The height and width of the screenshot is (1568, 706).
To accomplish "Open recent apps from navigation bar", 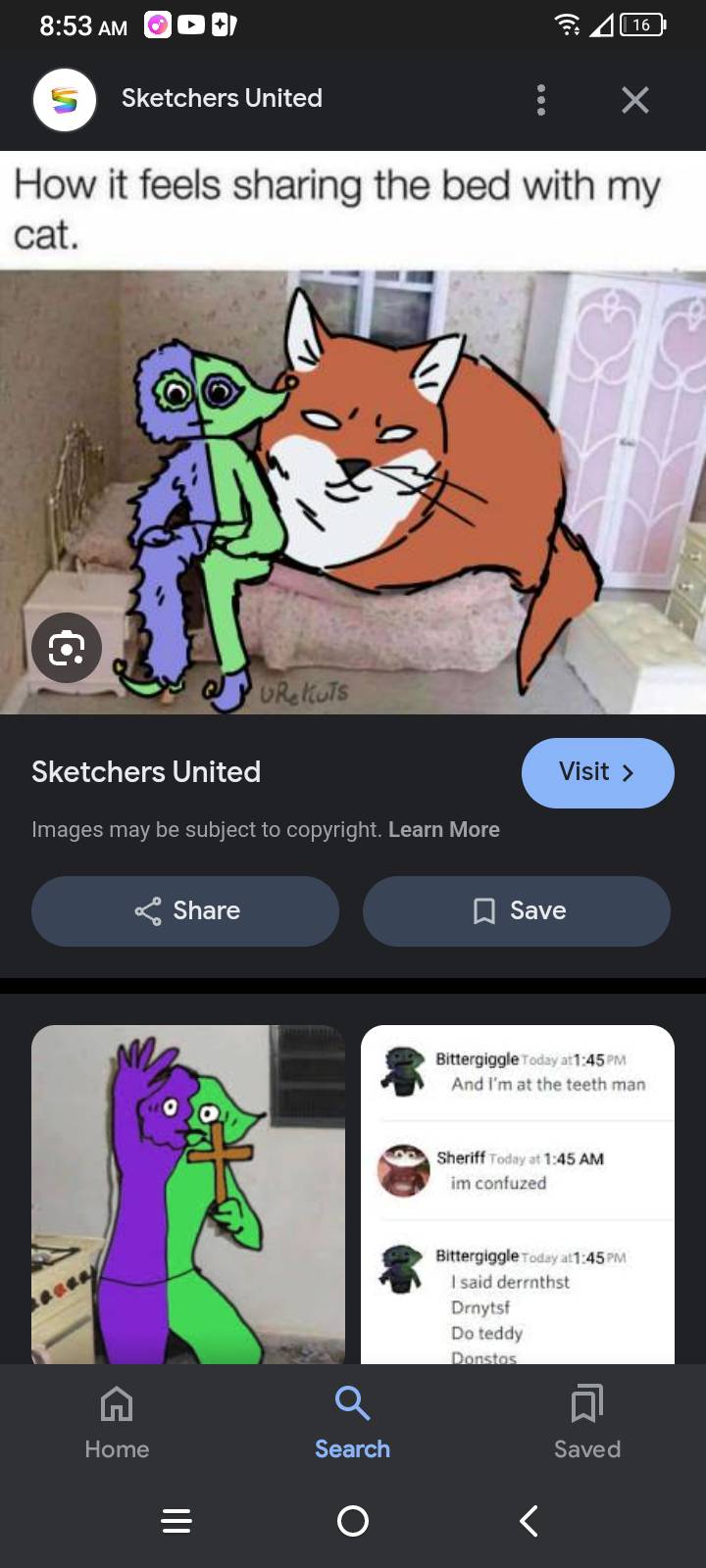I will 176,1521.
